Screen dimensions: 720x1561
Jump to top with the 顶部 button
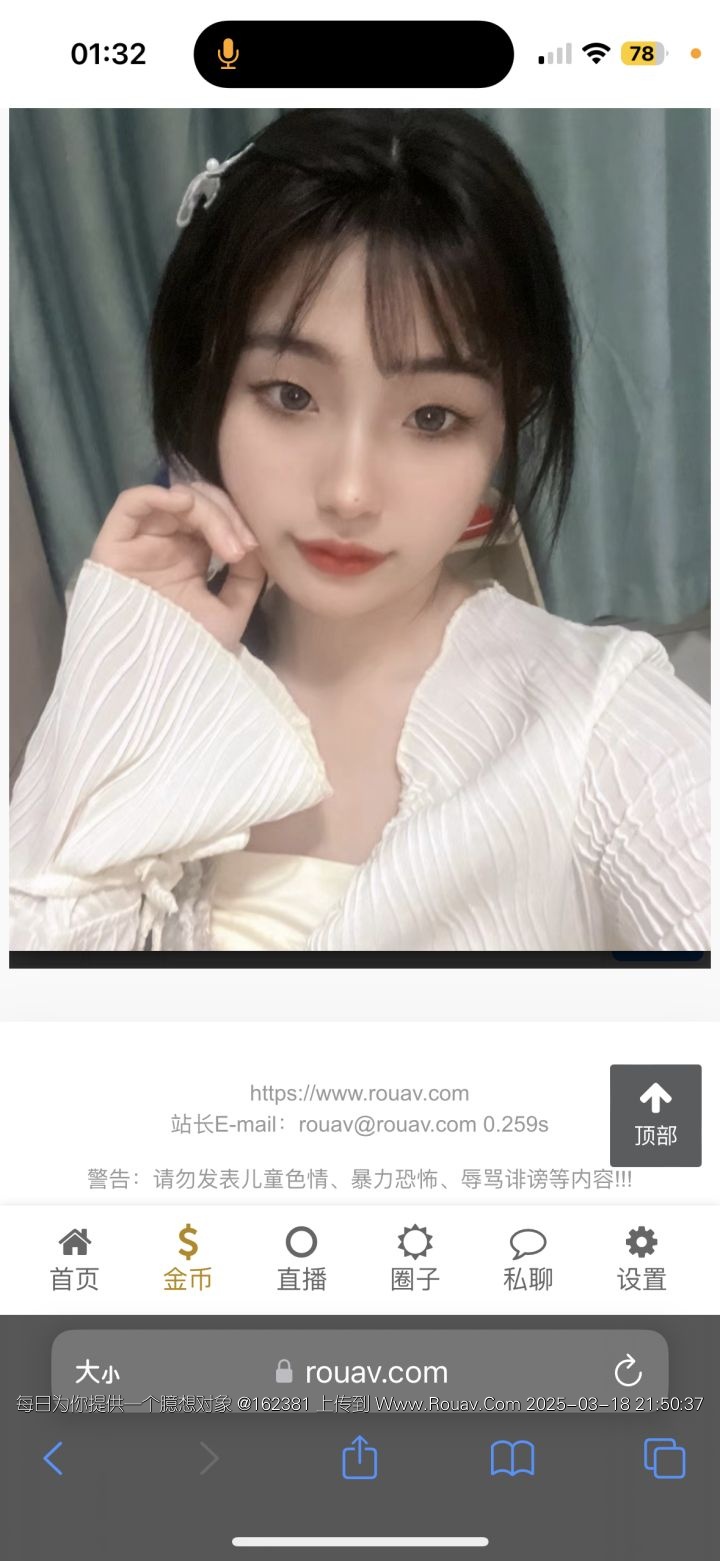pyautogui.click(x=655, y=1115)
